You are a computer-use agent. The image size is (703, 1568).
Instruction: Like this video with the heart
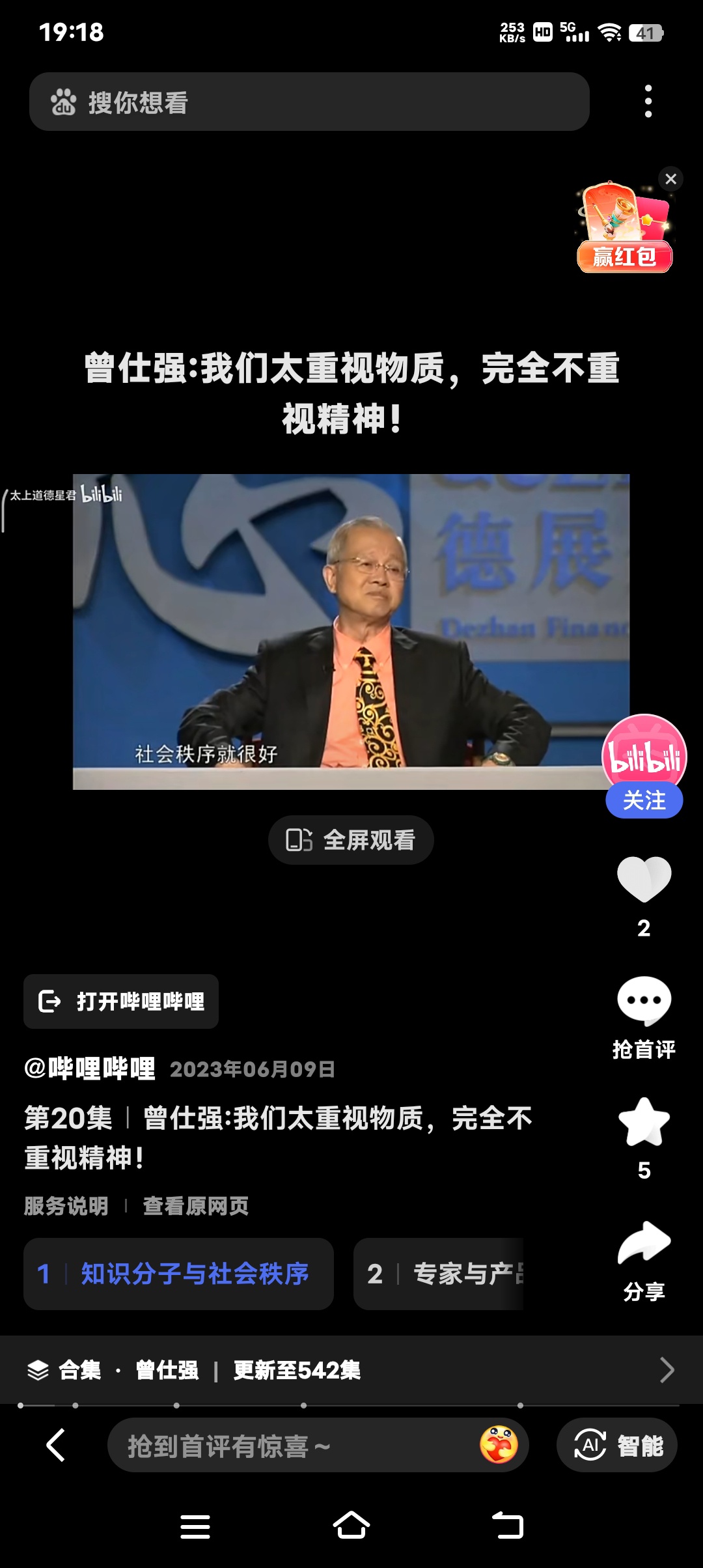[x=644, y=879]
